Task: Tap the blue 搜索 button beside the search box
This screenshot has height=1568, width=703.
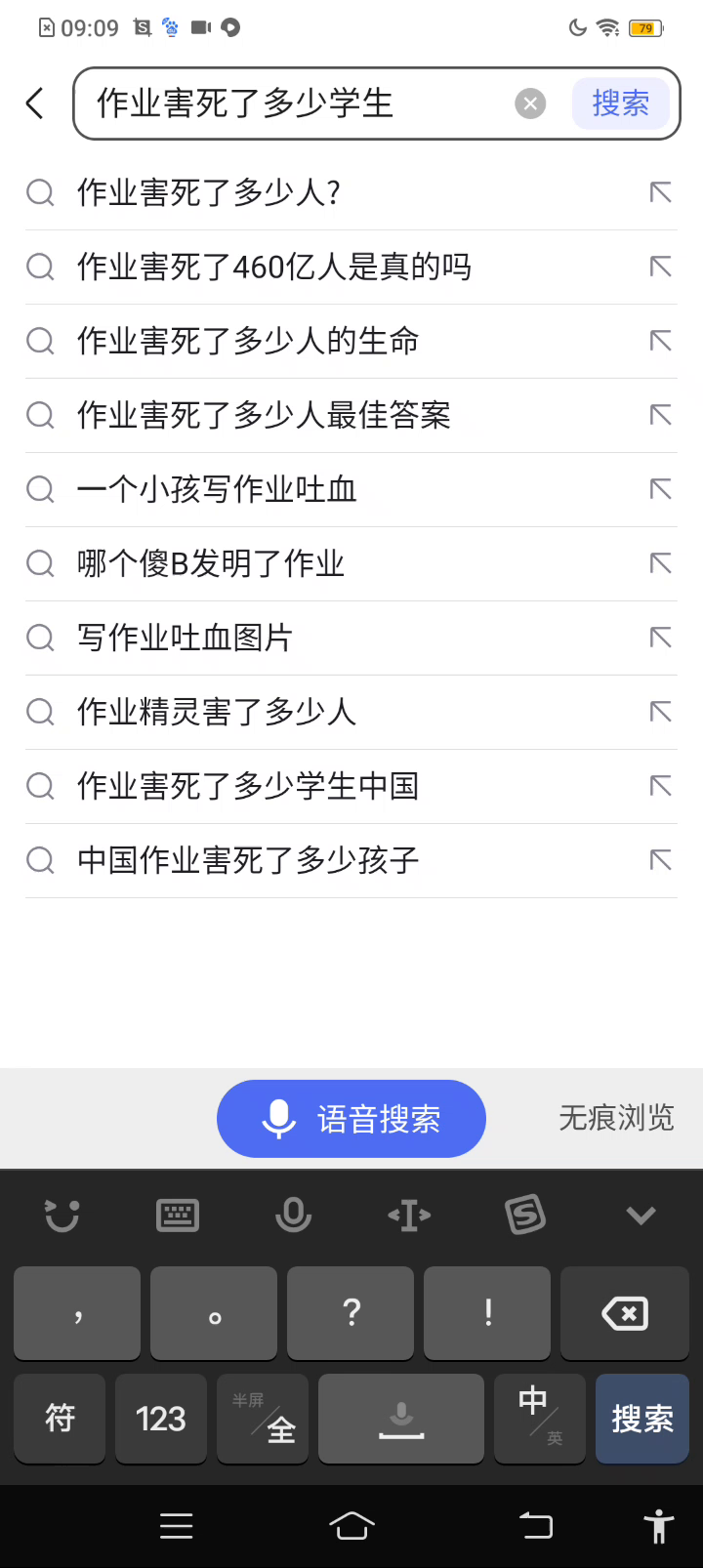Action: coord(620,103)
